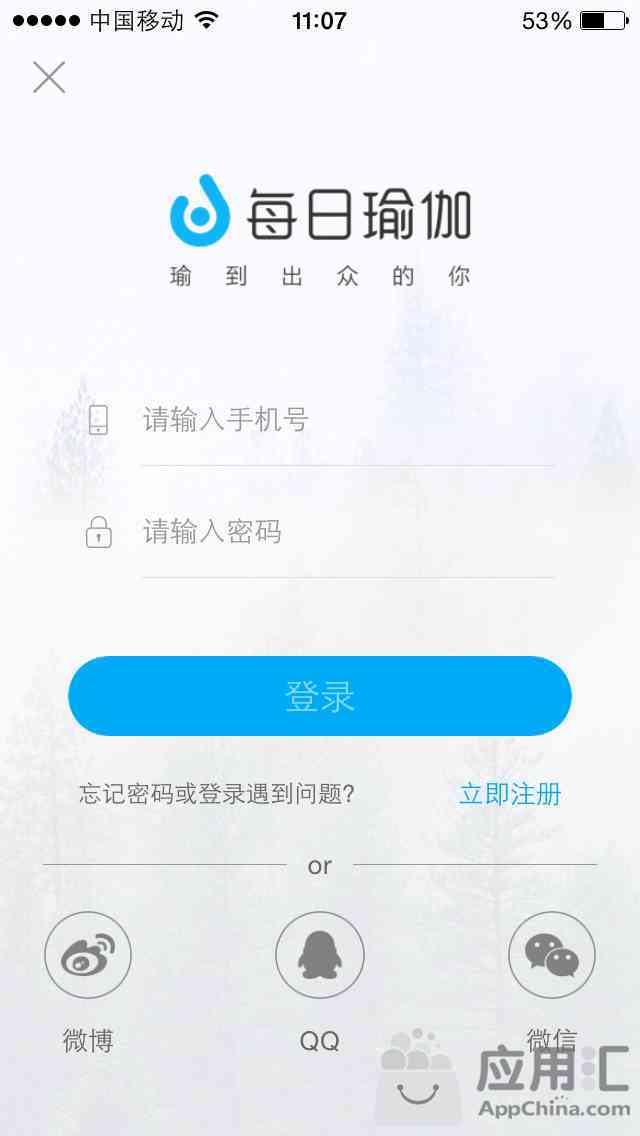Tap the blue 登录 login button
This screenshot has width=640, height=1136.
pyautogui.click(x=320, y=696)
